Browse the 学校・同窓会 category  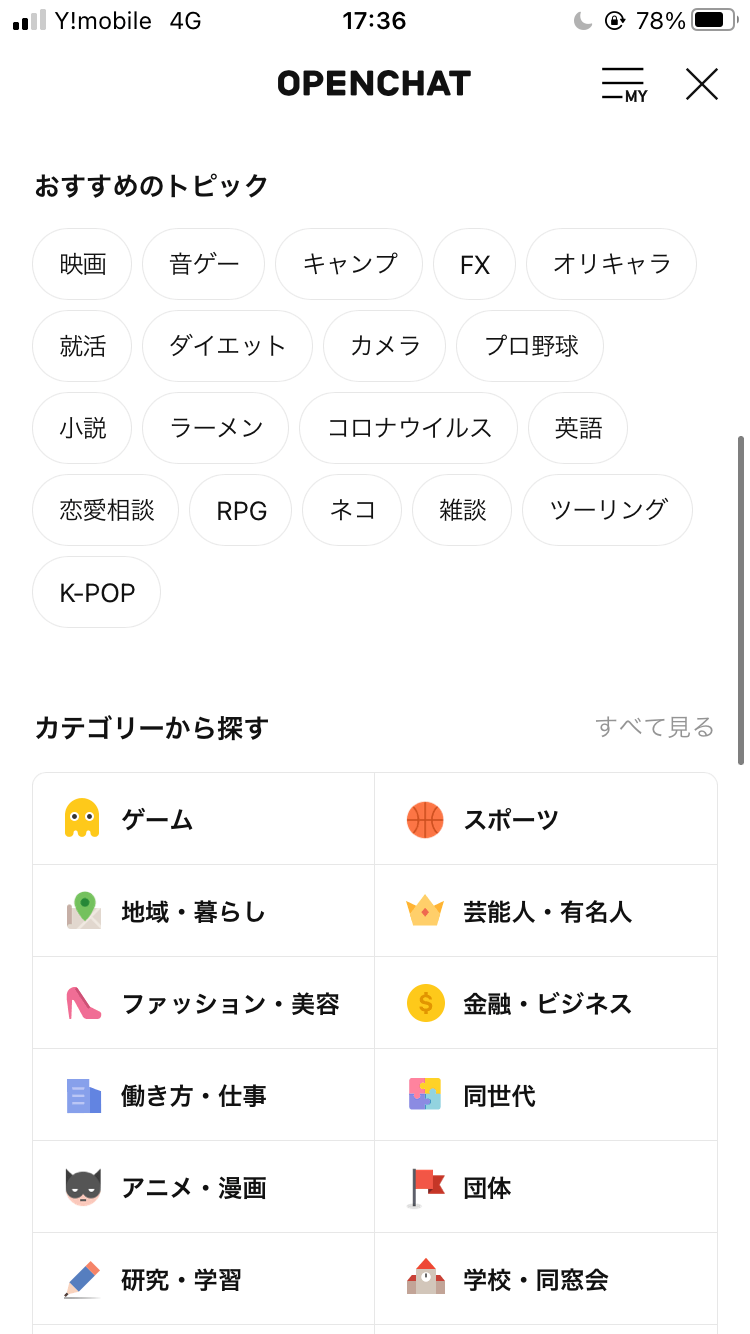pos(546,1279)
